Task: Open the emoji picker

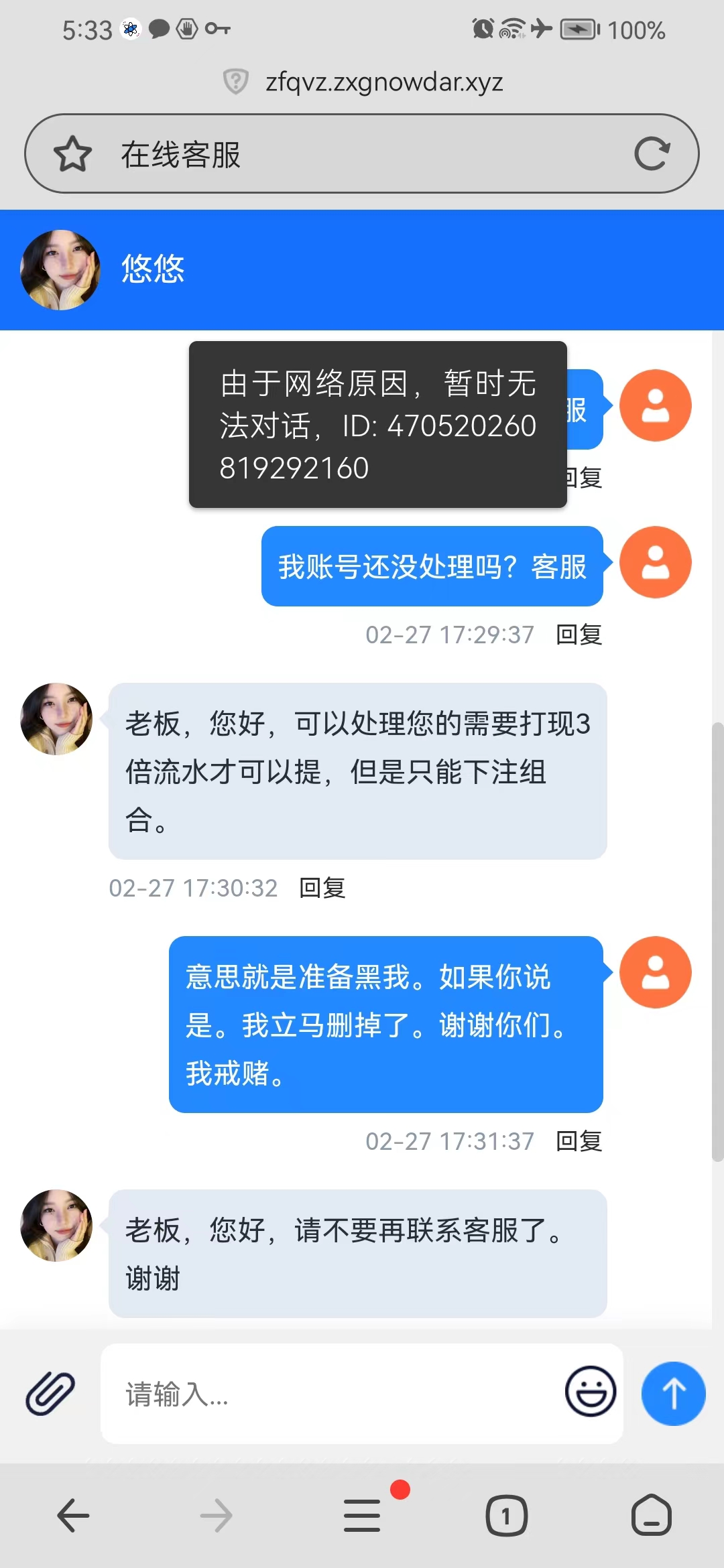Action: [x=590, y=1392]
